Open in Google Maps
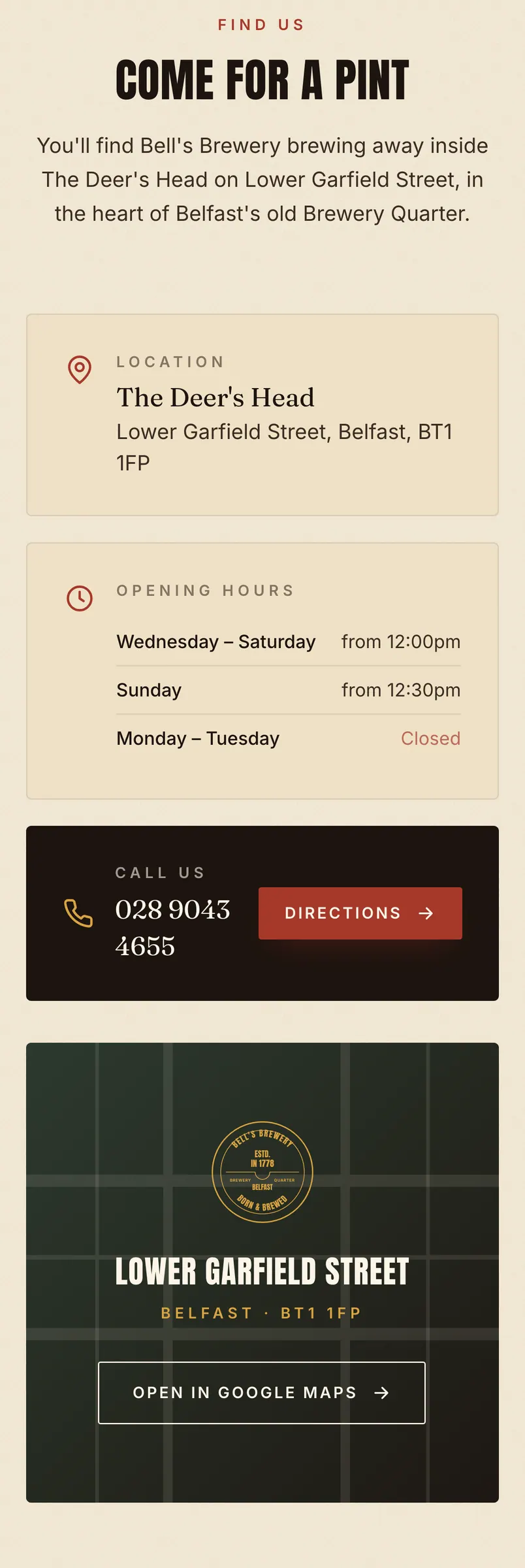 click(262, 1392)
